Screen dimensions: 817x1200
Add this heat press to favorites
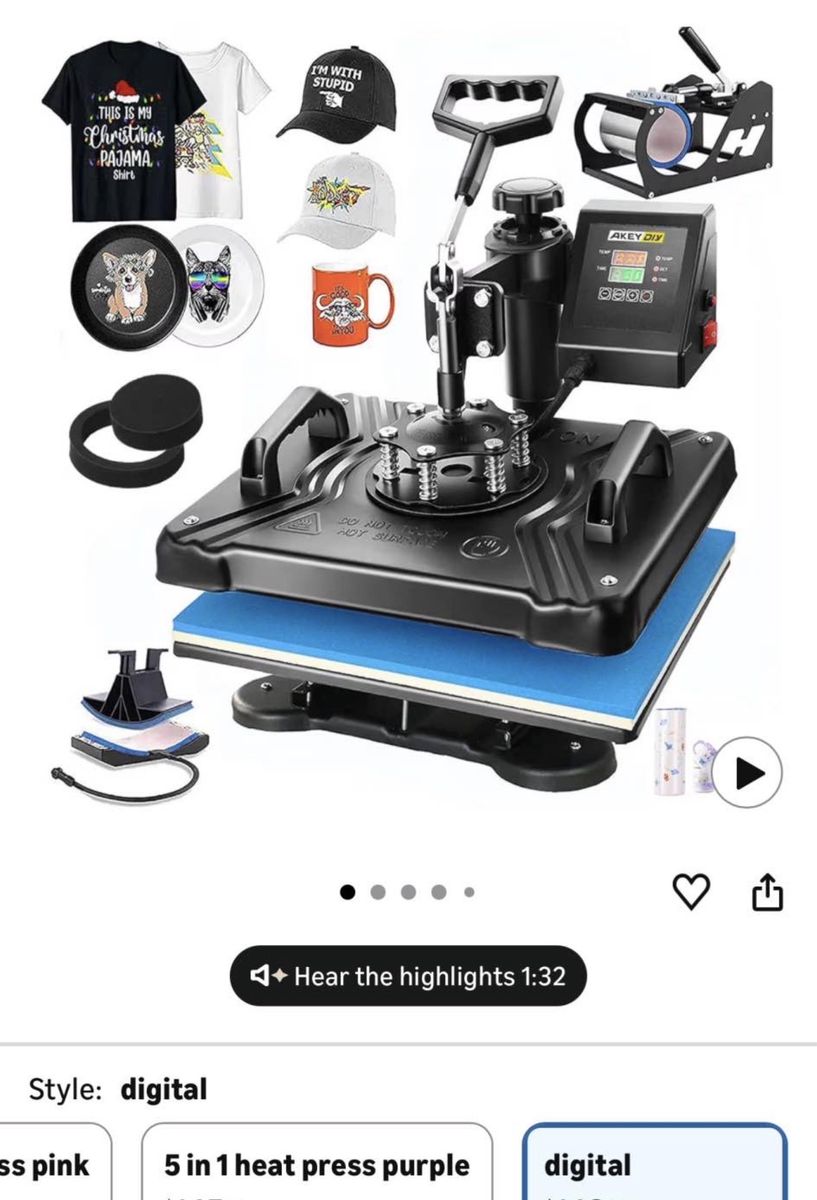[691, 891]
